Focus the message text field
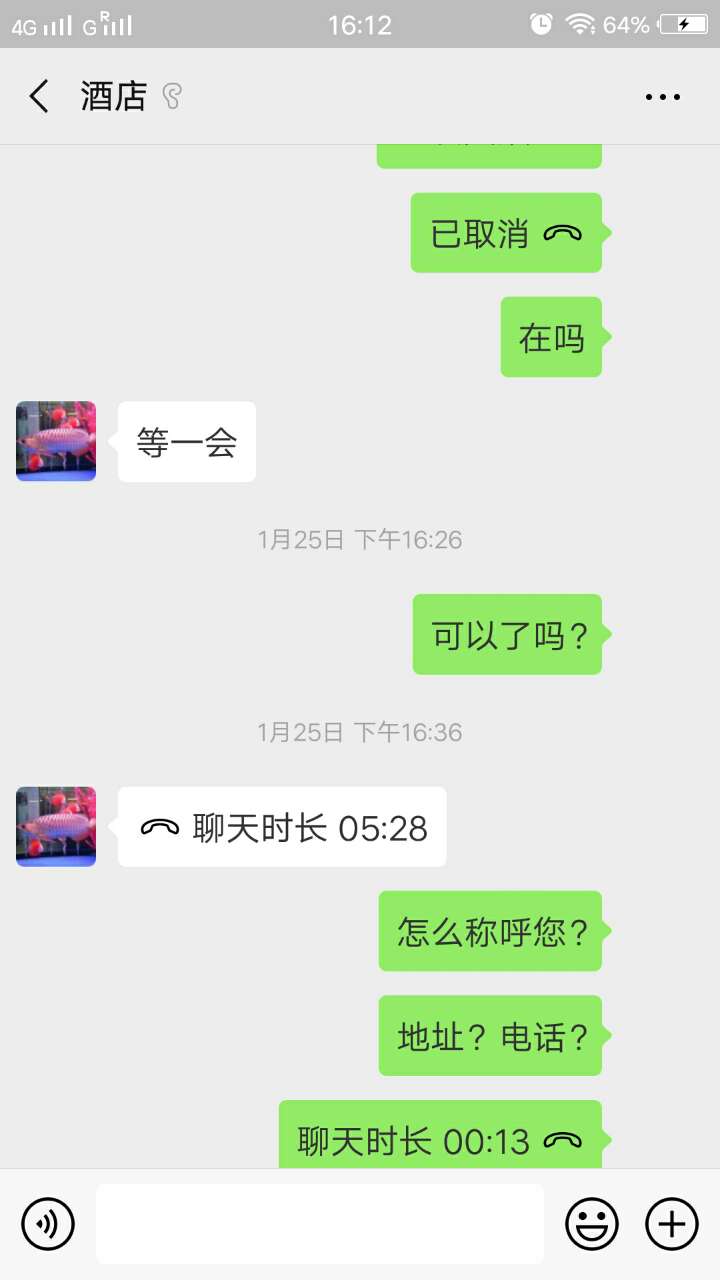Viewport: 720px width, 1280px height. pos(320,1223)
